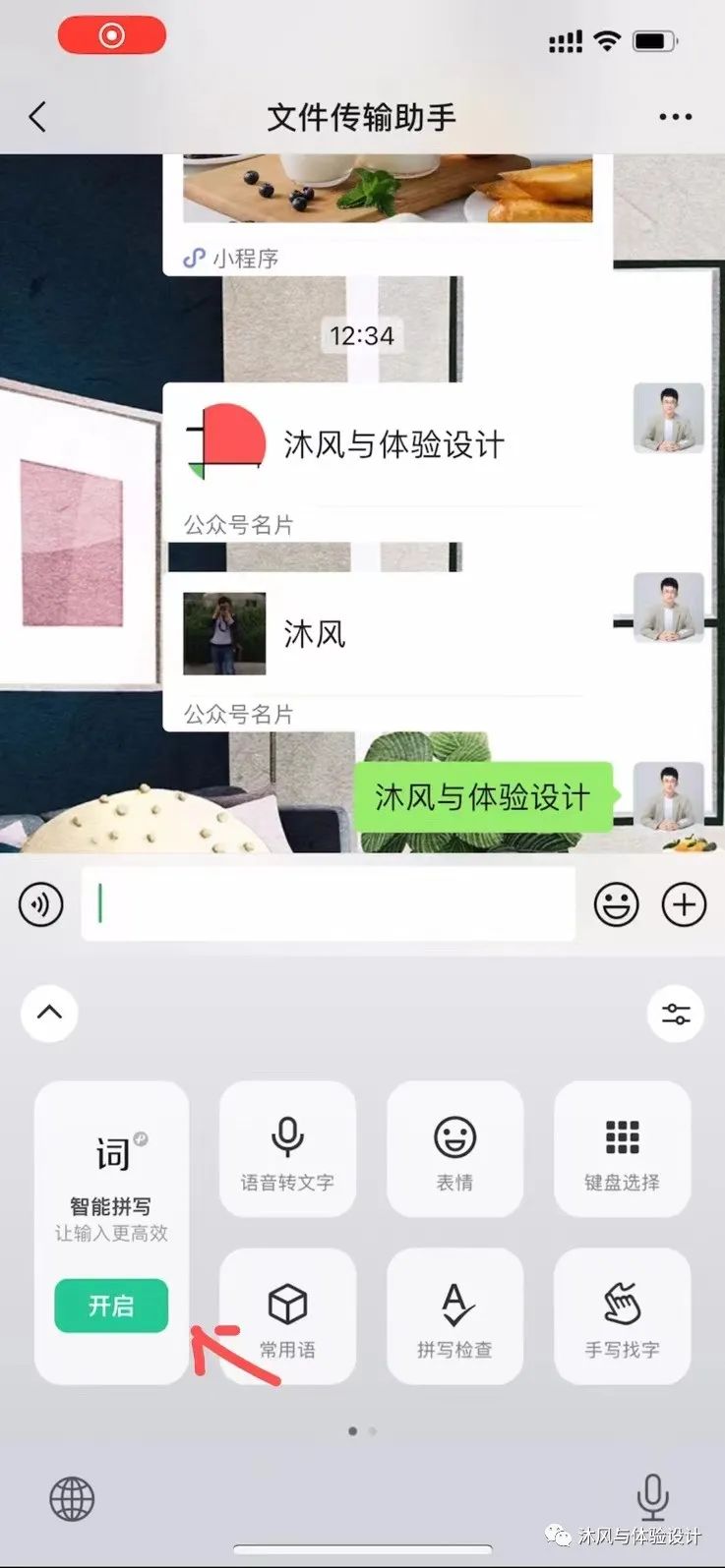Open 手写找字 handwriting lookup

pyautogui.click(x=622, y=1316)
